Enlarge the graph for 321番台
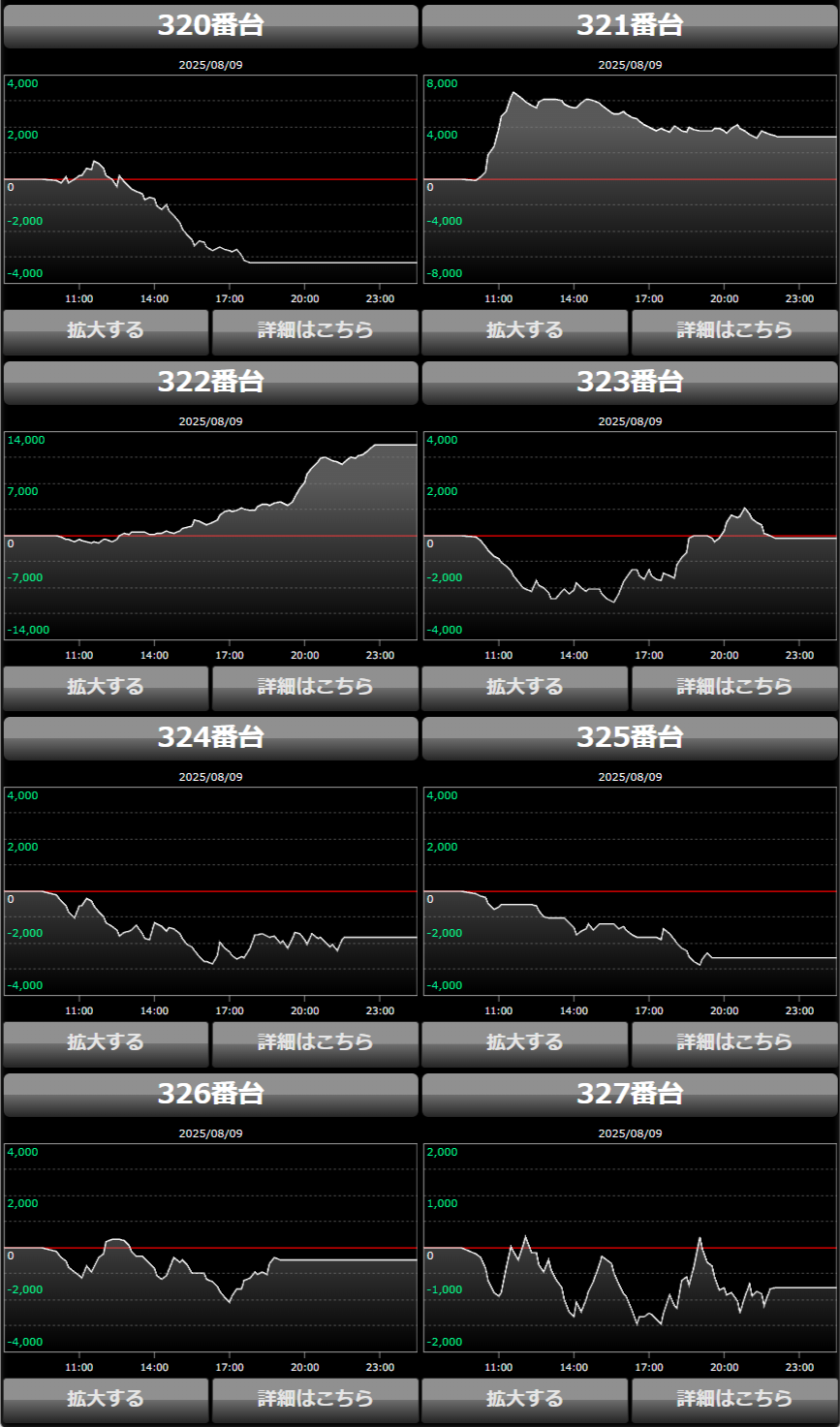The height and width of the screenshot is (1427, 840). coord(525,332)
